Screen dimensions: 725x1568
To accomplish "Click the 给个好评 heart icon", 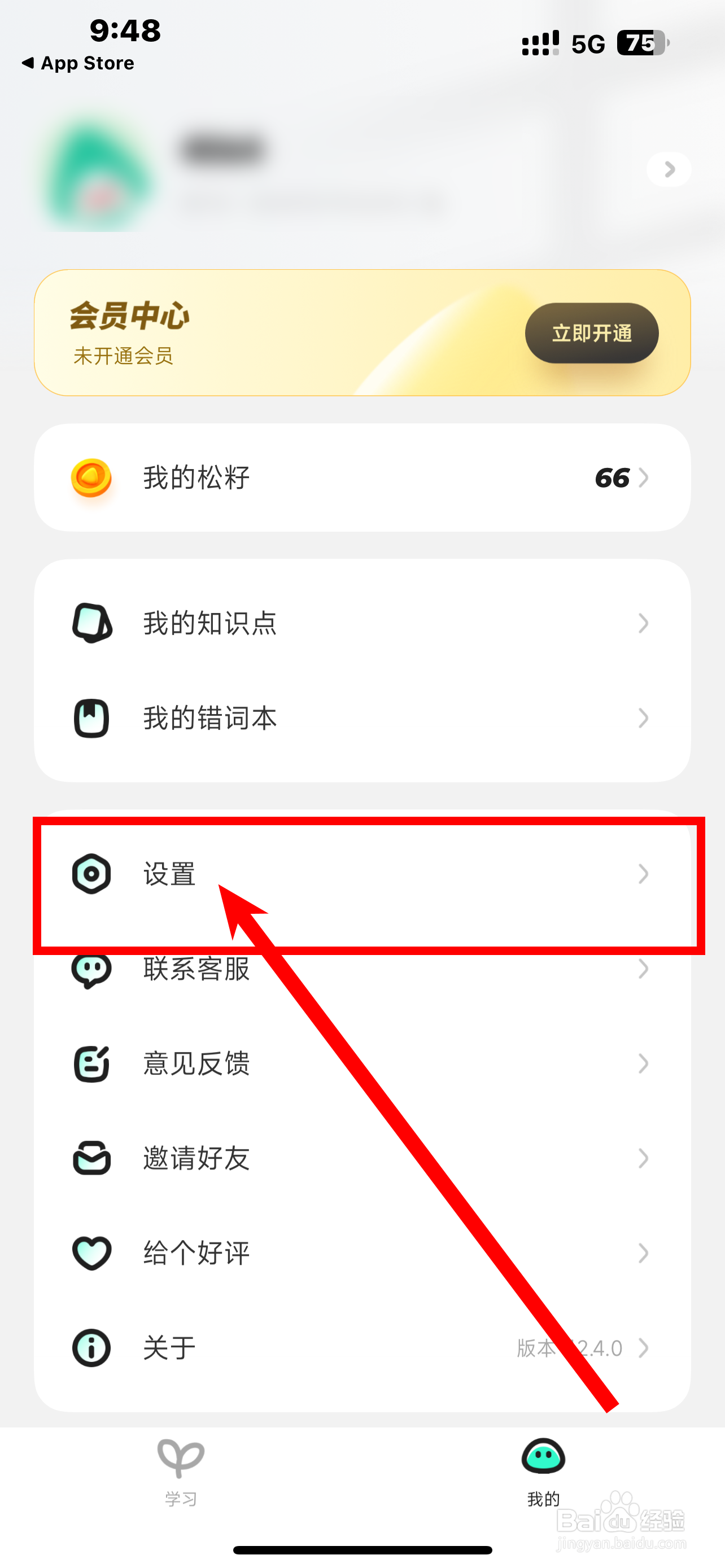I will 91,1253.
